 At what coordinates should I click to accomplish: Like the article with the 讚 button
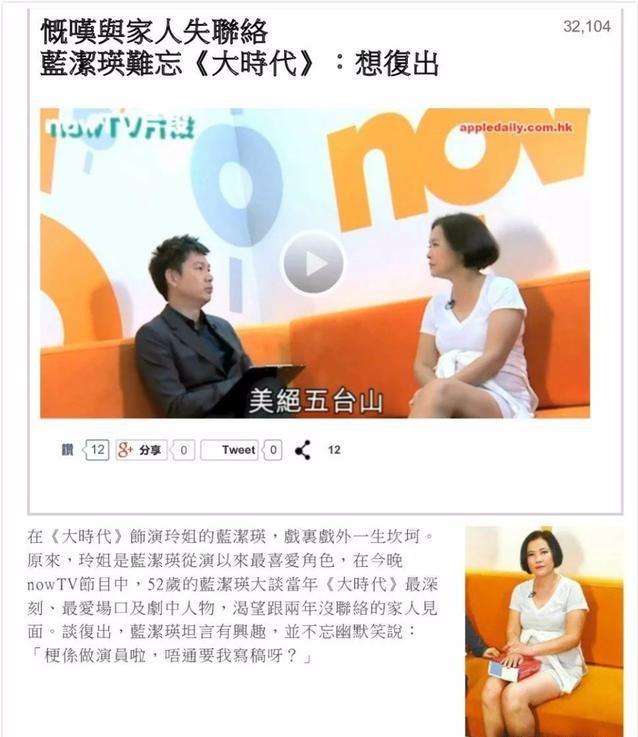(67, 450)
